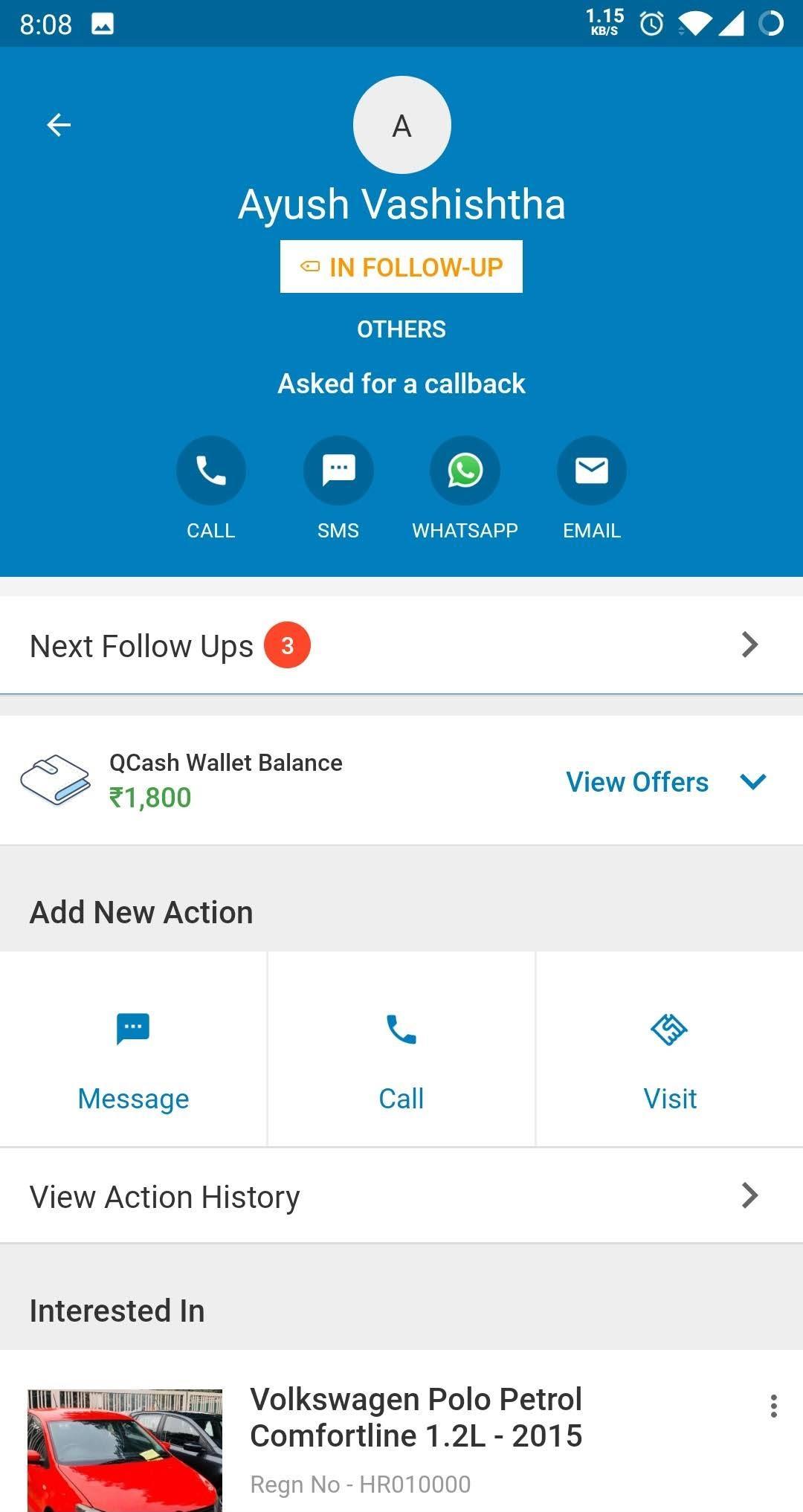
Task: Add a new Visit action
Action: (x=669, y=1050)
